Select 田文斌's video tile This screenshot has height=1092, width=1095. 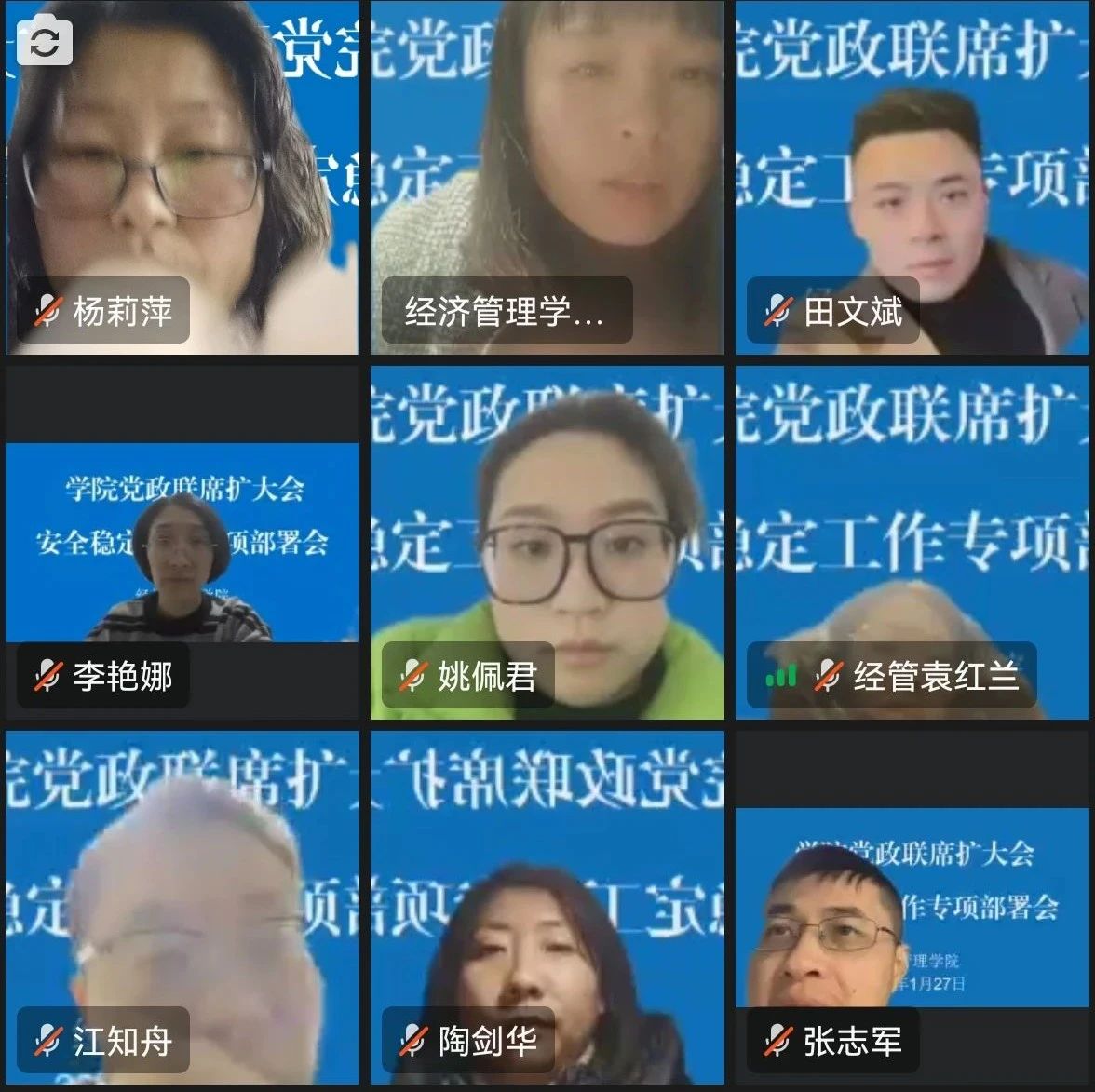coord(912,177)
